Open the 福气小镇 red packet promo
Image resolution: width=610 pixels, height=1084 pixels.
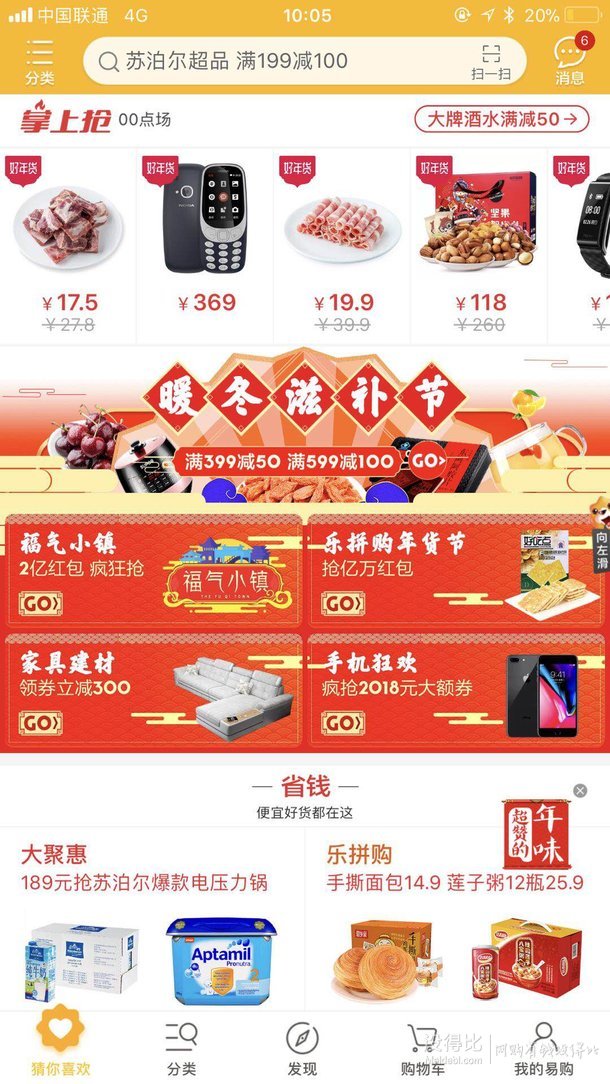coord(153,571)
